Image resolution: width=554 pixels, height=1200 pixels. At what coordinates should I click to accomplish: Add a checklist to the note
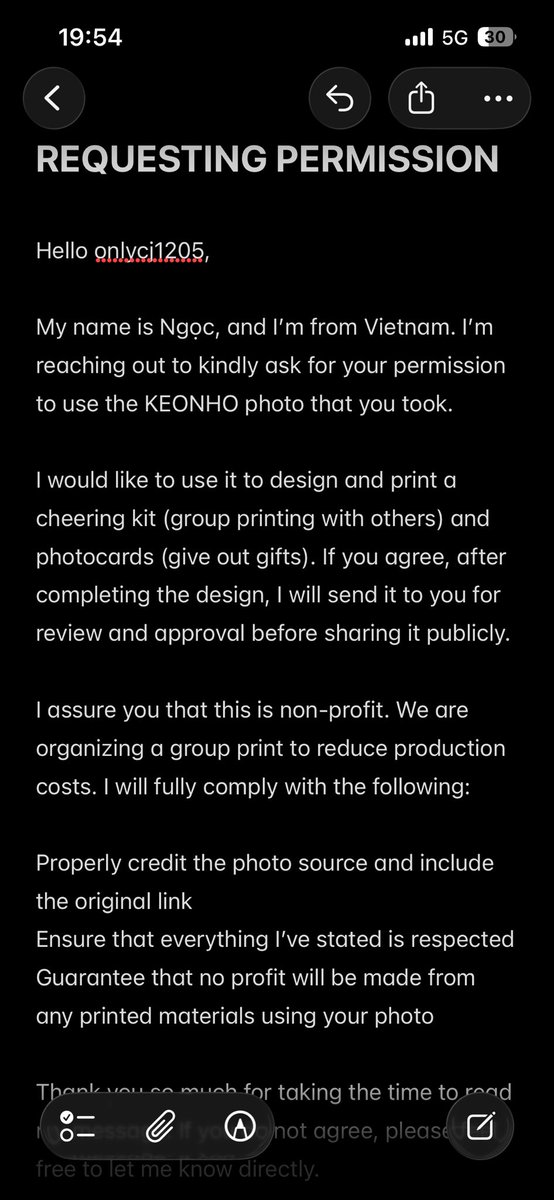coord(77,1127)
